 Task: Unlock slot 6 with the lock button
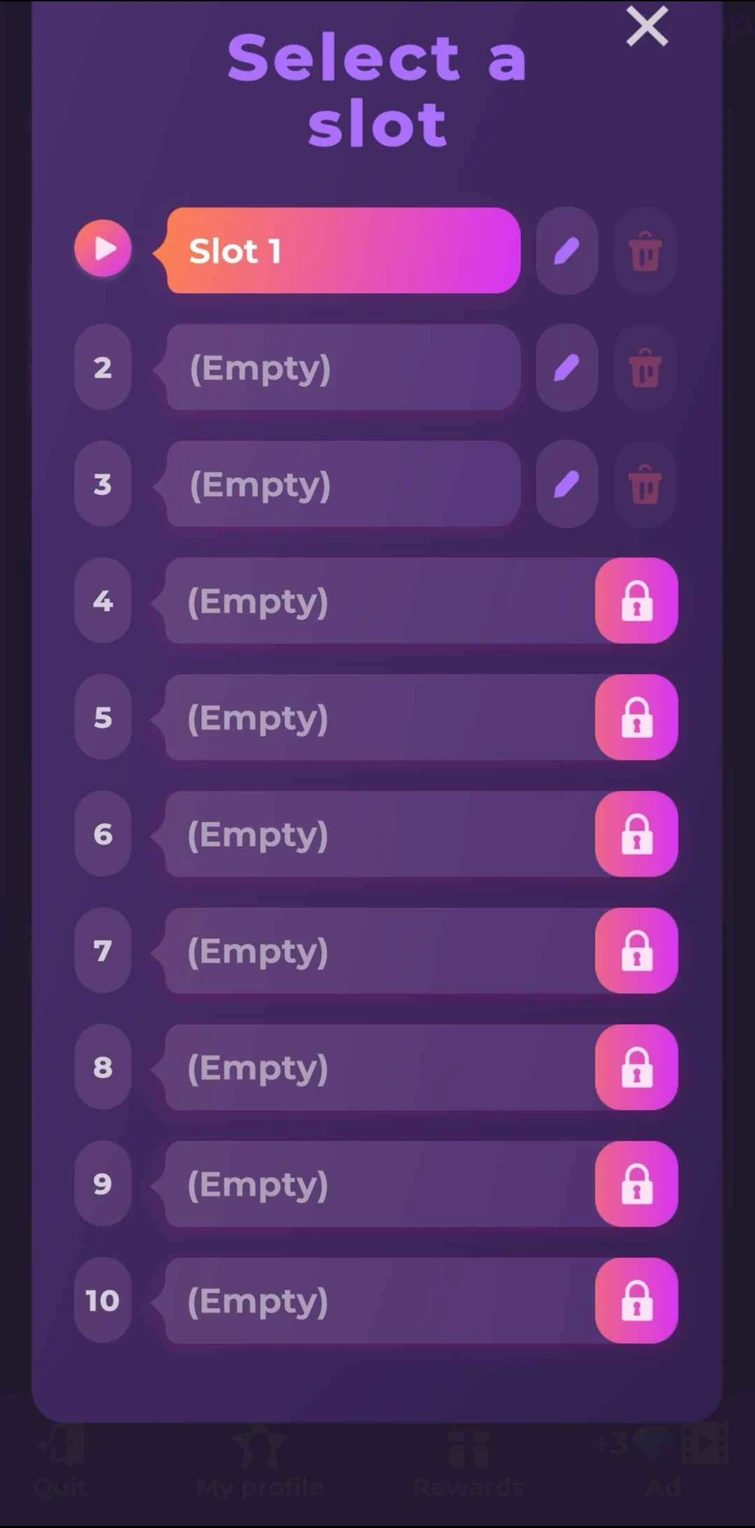point(637,834)
